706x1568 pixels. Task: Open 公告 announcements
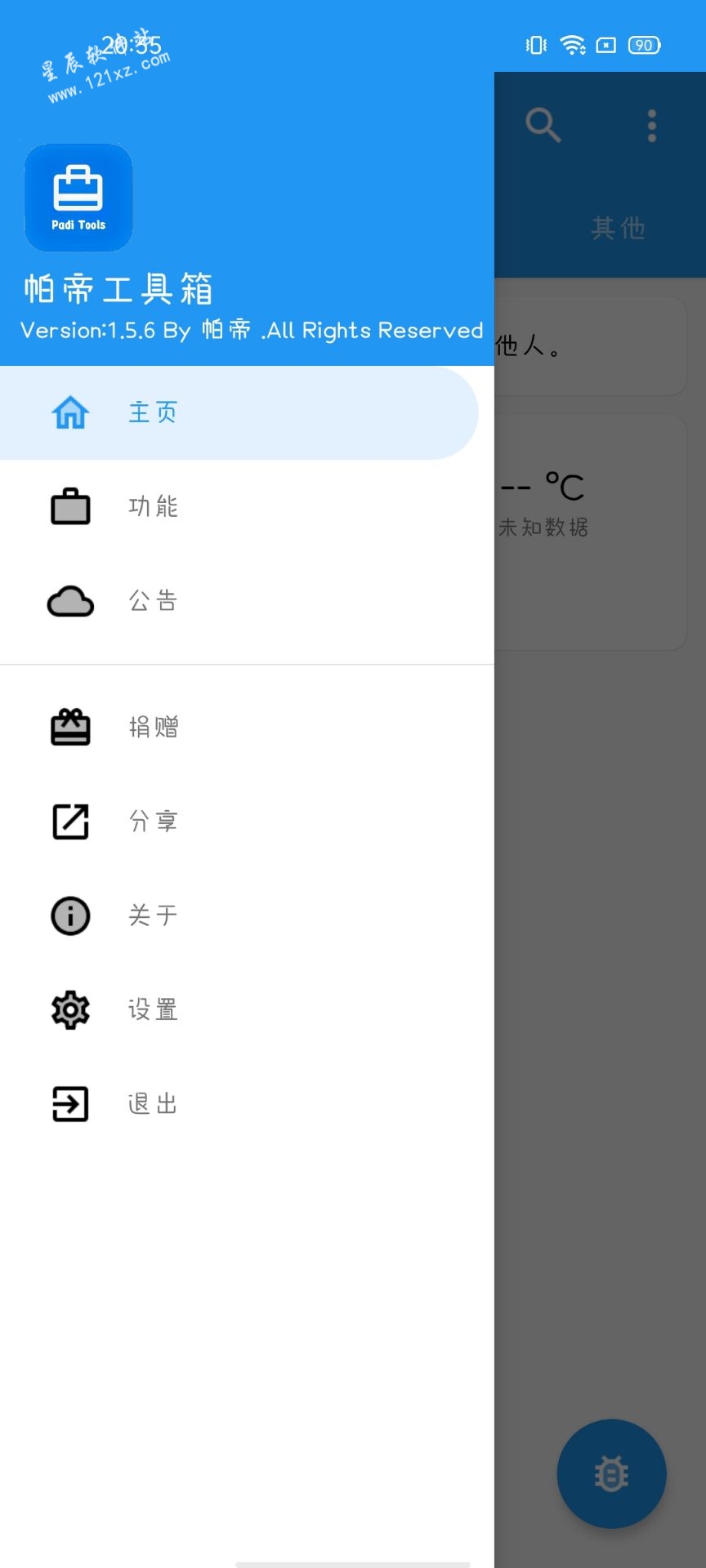point(247,601)
